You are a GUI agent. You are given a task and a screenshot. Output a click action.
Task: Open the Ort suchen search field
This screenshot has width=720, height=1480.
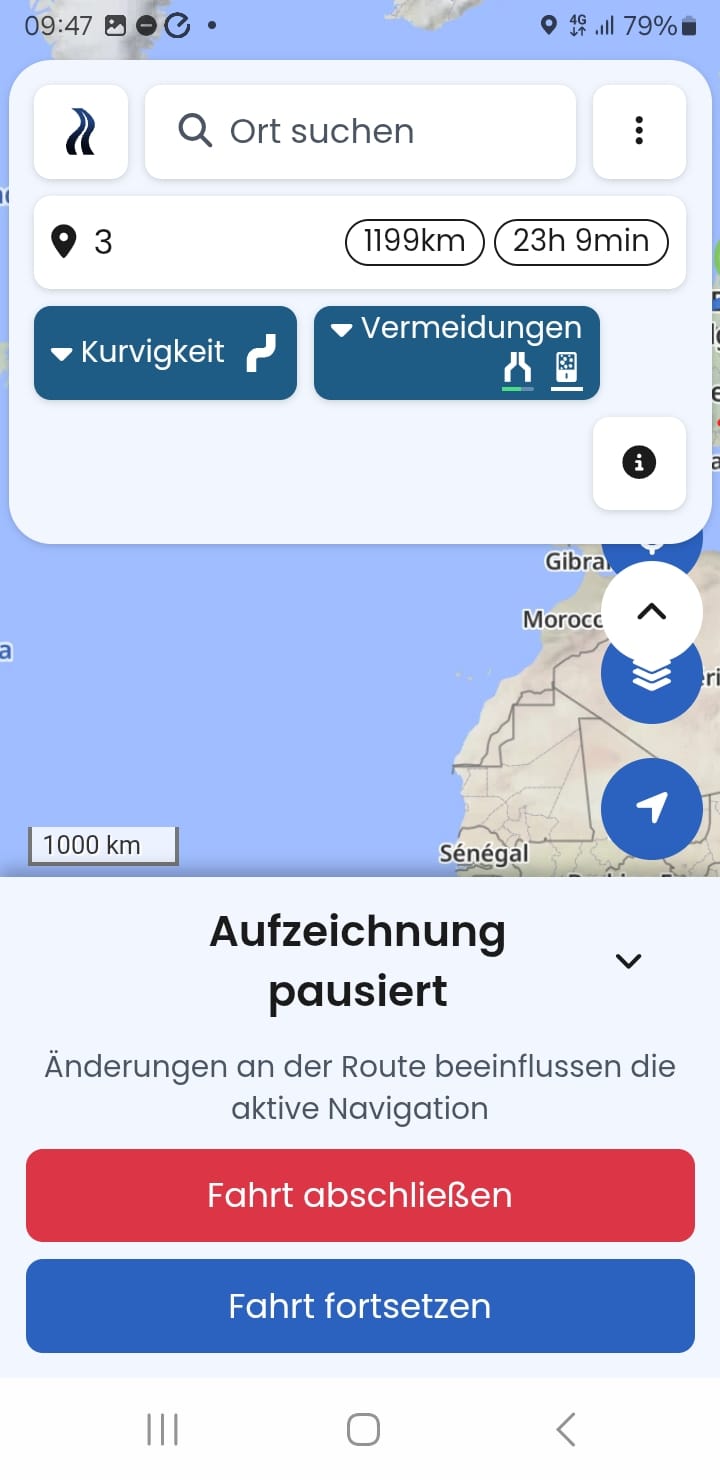[360, 132]
